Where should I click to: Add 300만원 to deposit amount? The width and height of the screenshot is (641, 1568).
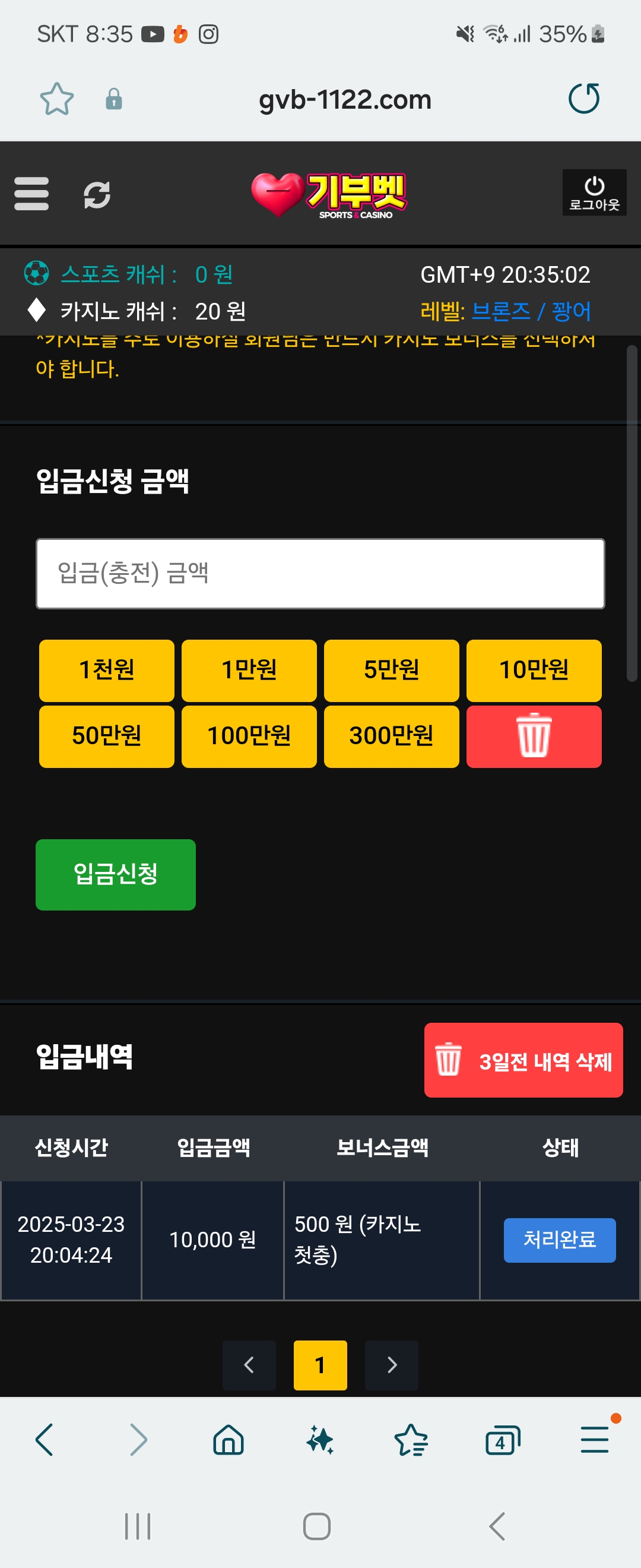point(391,736)
